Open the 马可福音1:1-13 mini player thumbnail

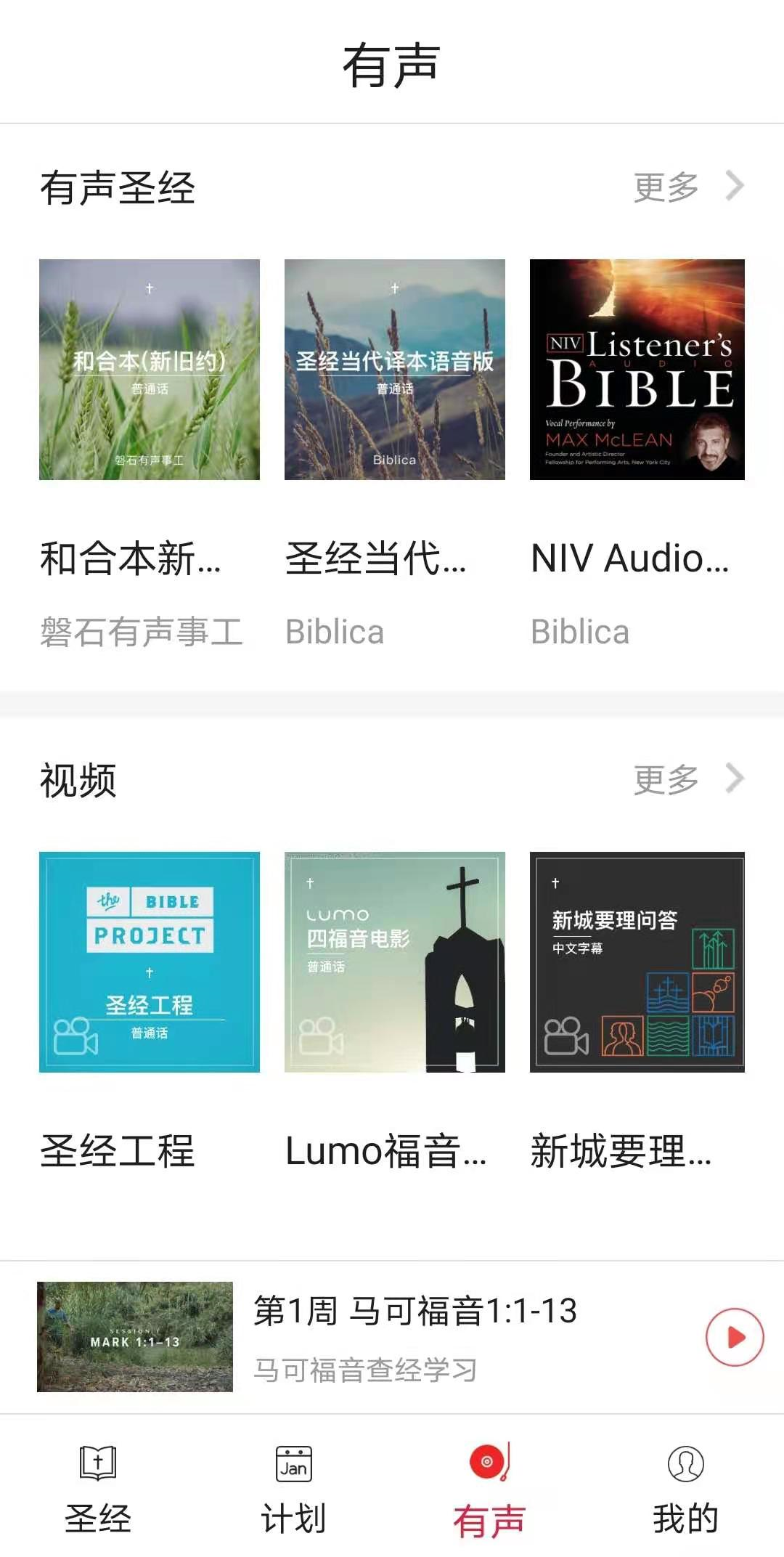point(135,1337)
